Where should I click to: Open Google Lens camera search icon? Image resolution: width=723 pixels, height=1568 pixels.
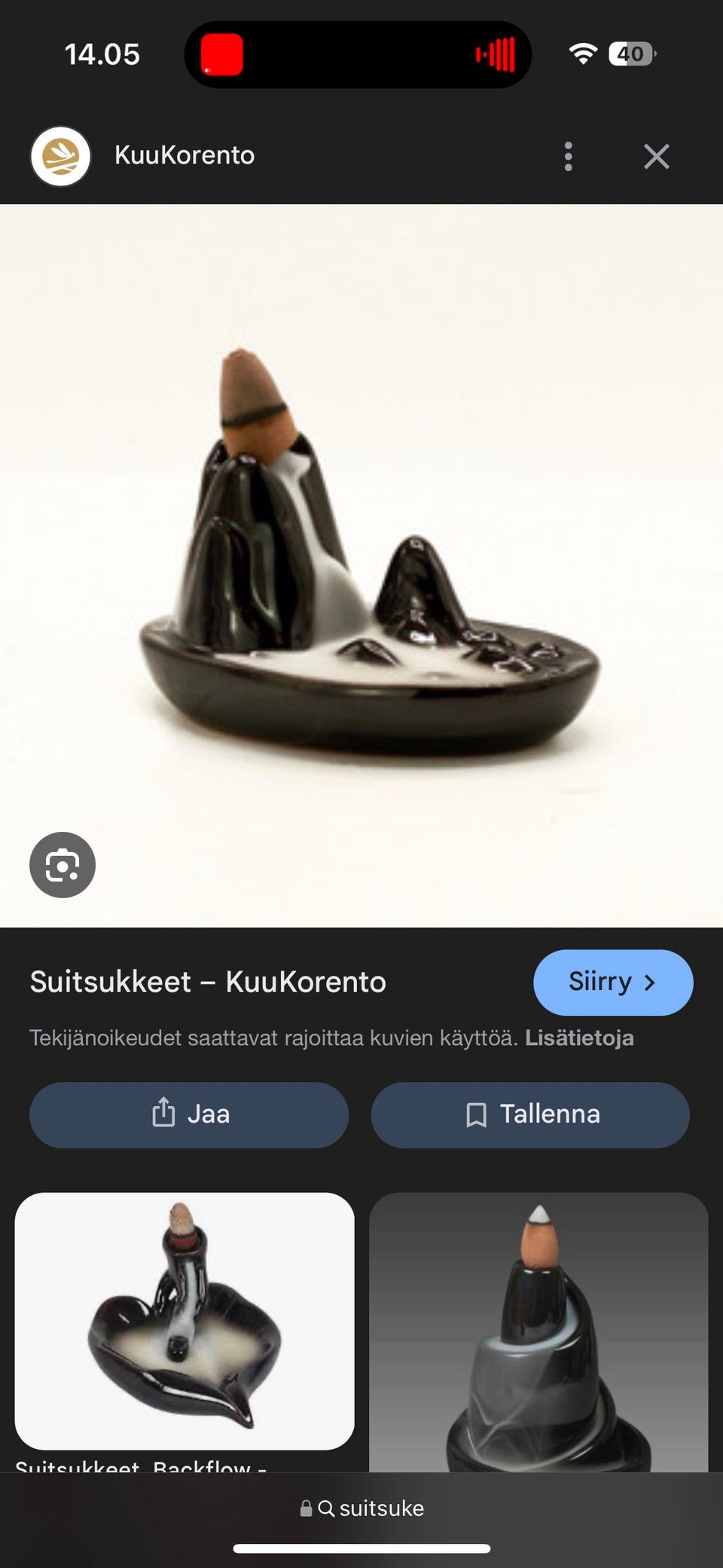point(63,865)
